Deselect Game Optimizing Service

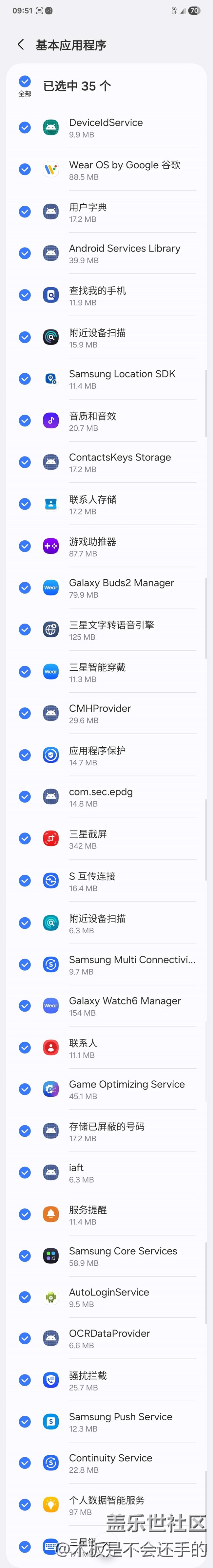click(x=25, y=1090)
